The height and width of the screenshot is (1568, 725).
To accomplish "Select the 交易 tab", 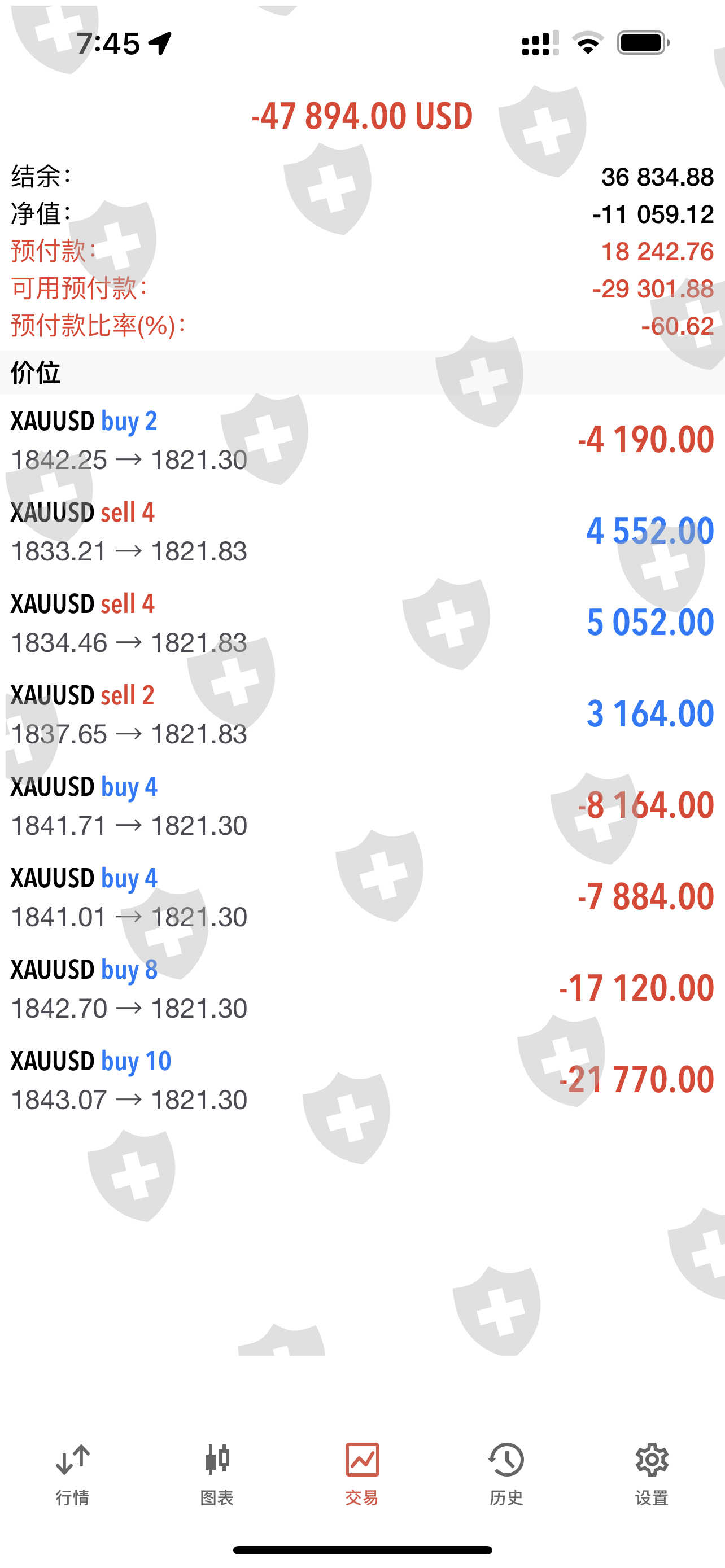I will point(362,1473).
